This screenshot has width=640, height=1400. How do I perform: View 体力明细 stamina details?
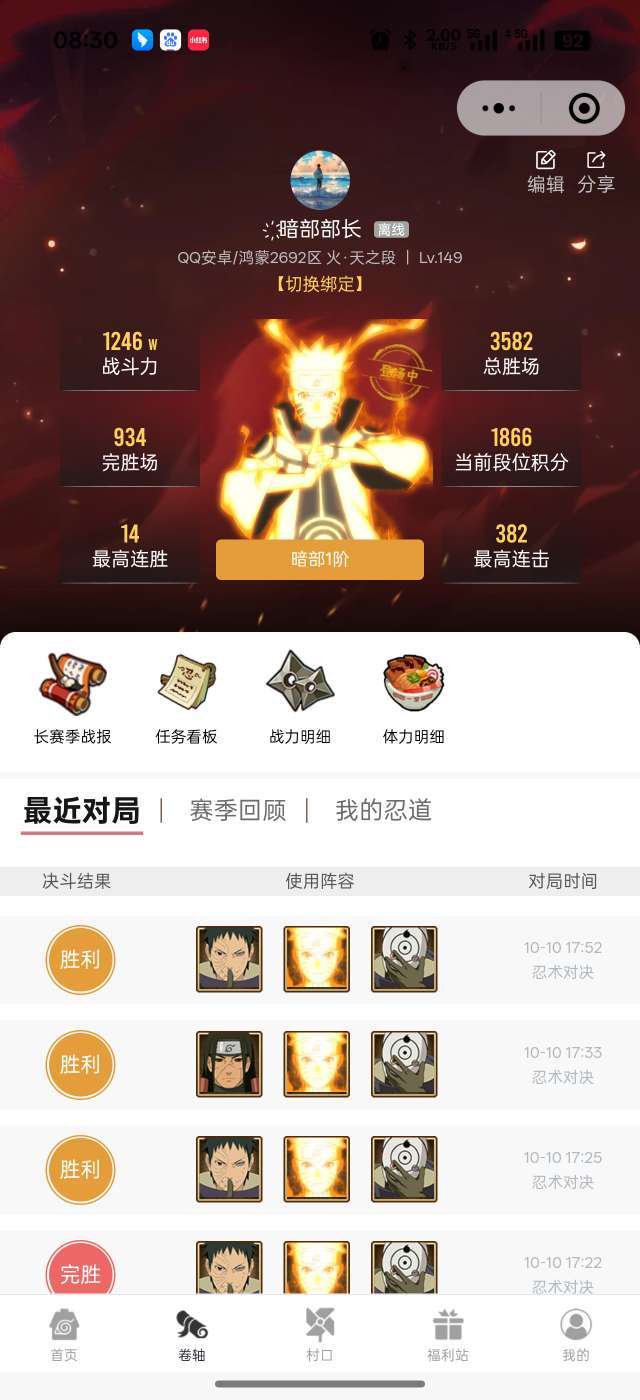click(x=414, y=698)
